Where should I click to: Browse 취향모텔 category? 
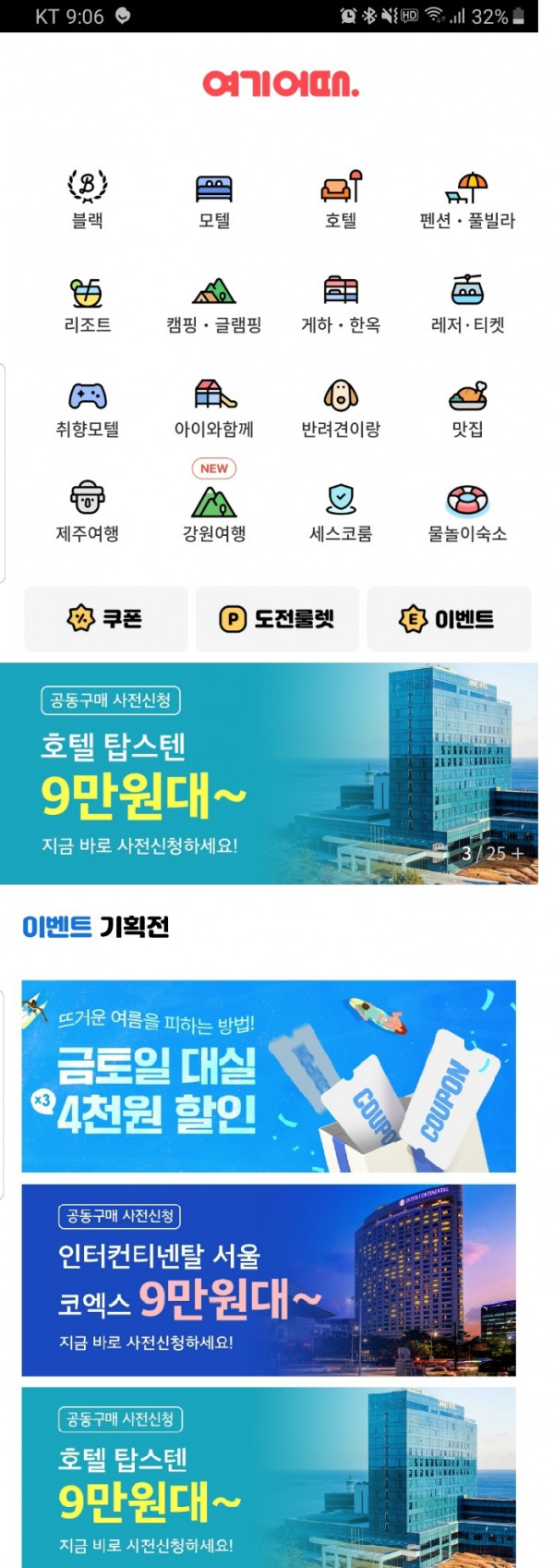[x=88, y=408]
